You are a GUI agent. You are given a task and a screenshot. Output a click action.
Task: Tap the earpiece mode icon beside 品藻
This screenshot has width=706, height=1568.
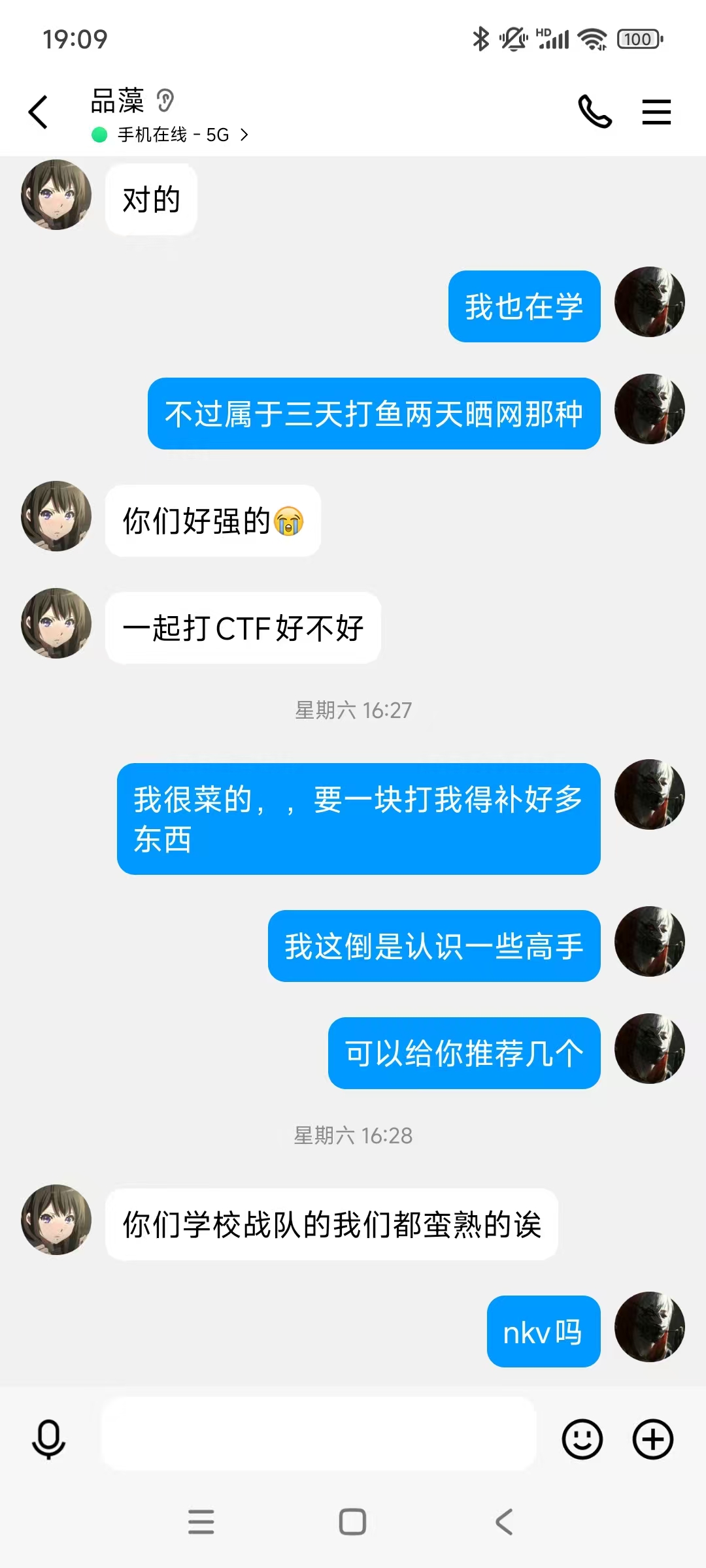(x=165, y=101)
